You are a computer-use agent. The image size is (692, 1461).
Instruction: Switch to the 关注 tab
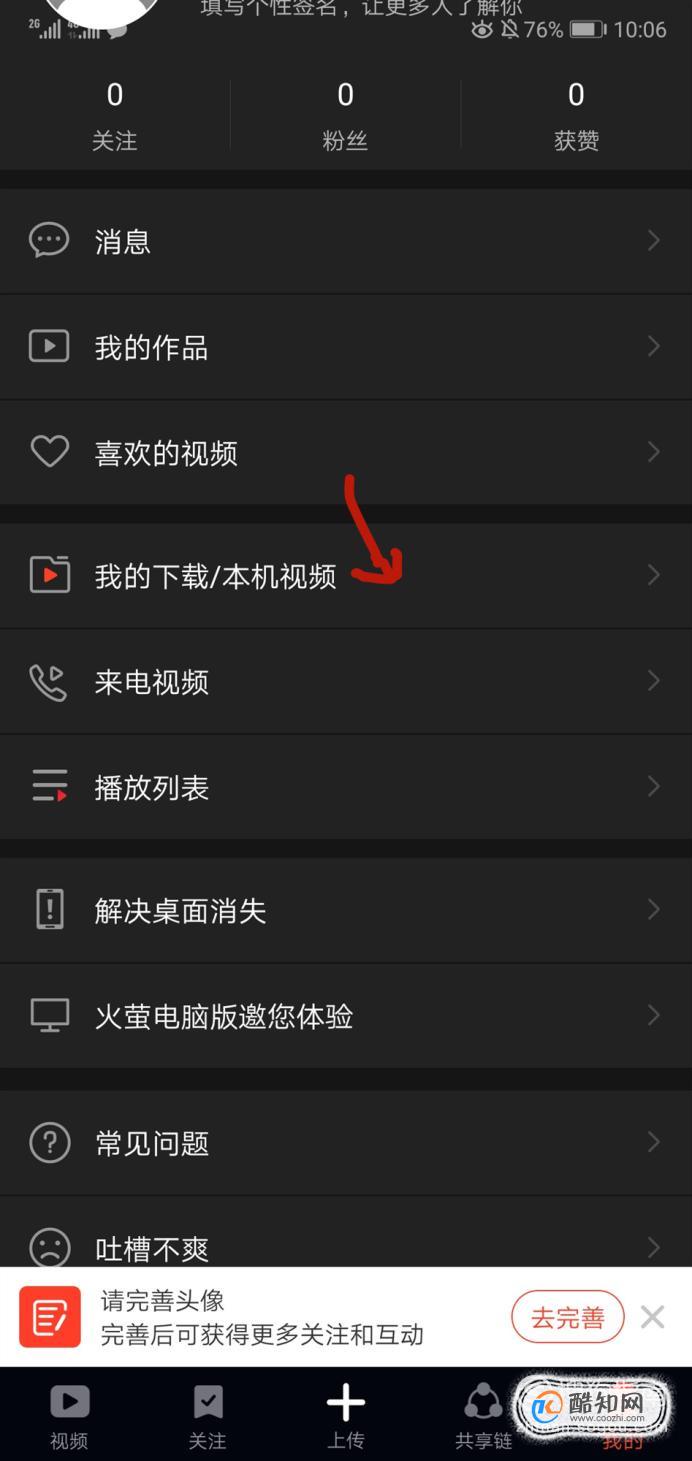[208, 1416]
